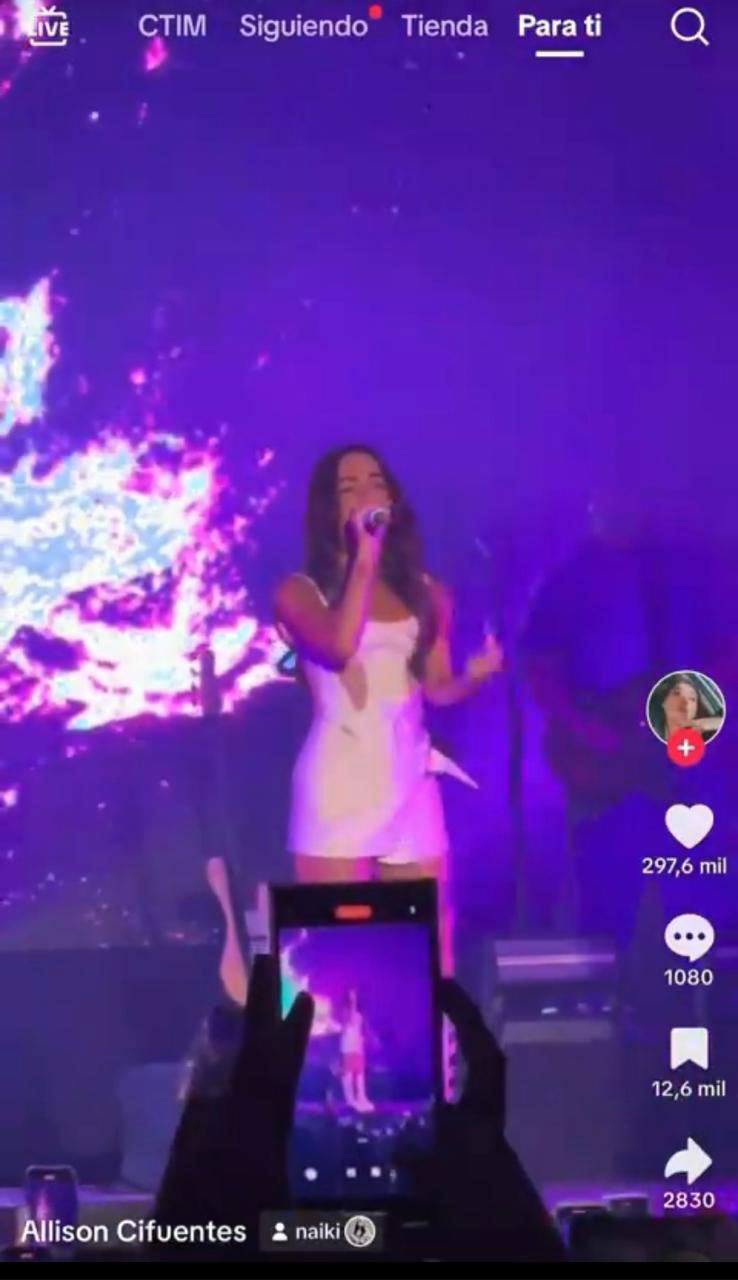
Task: Open the Tienda tab
Action: (445, 26)
